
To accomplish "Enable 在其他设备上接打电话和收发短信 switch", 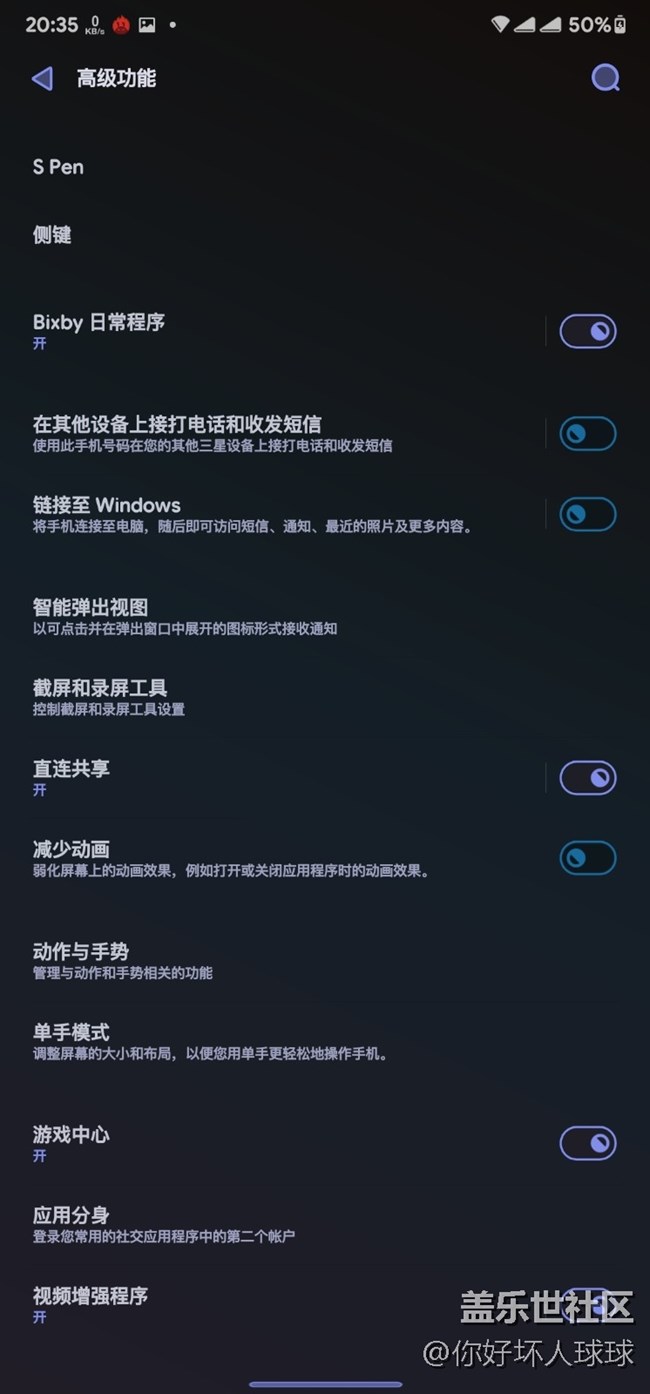I will click(x=587, y=433).
